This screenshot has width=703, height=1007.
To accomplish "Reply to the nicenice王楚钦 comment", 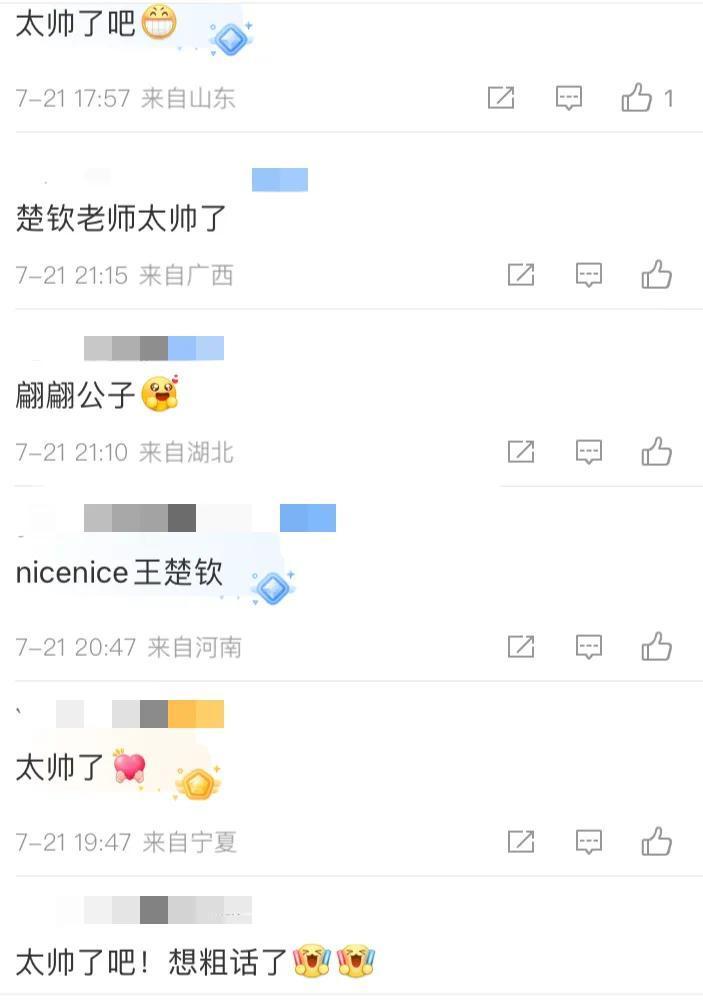I will (x=589, y=647).
